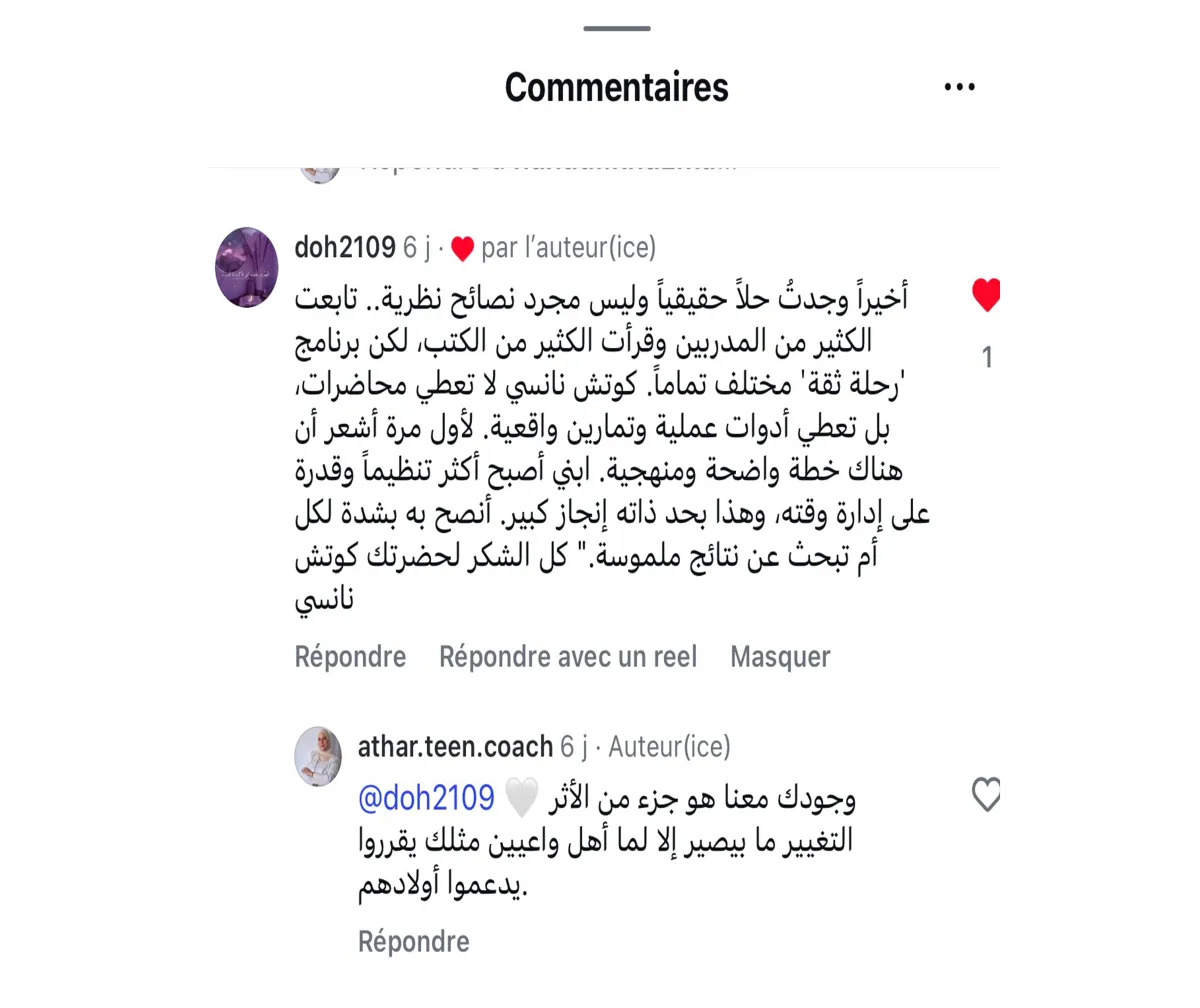The height and width of the screenshot is (1008, 1200).
Task: Reply to athar.teen.coach's comment
Action: pyautogui.click(x=413, y=941)
